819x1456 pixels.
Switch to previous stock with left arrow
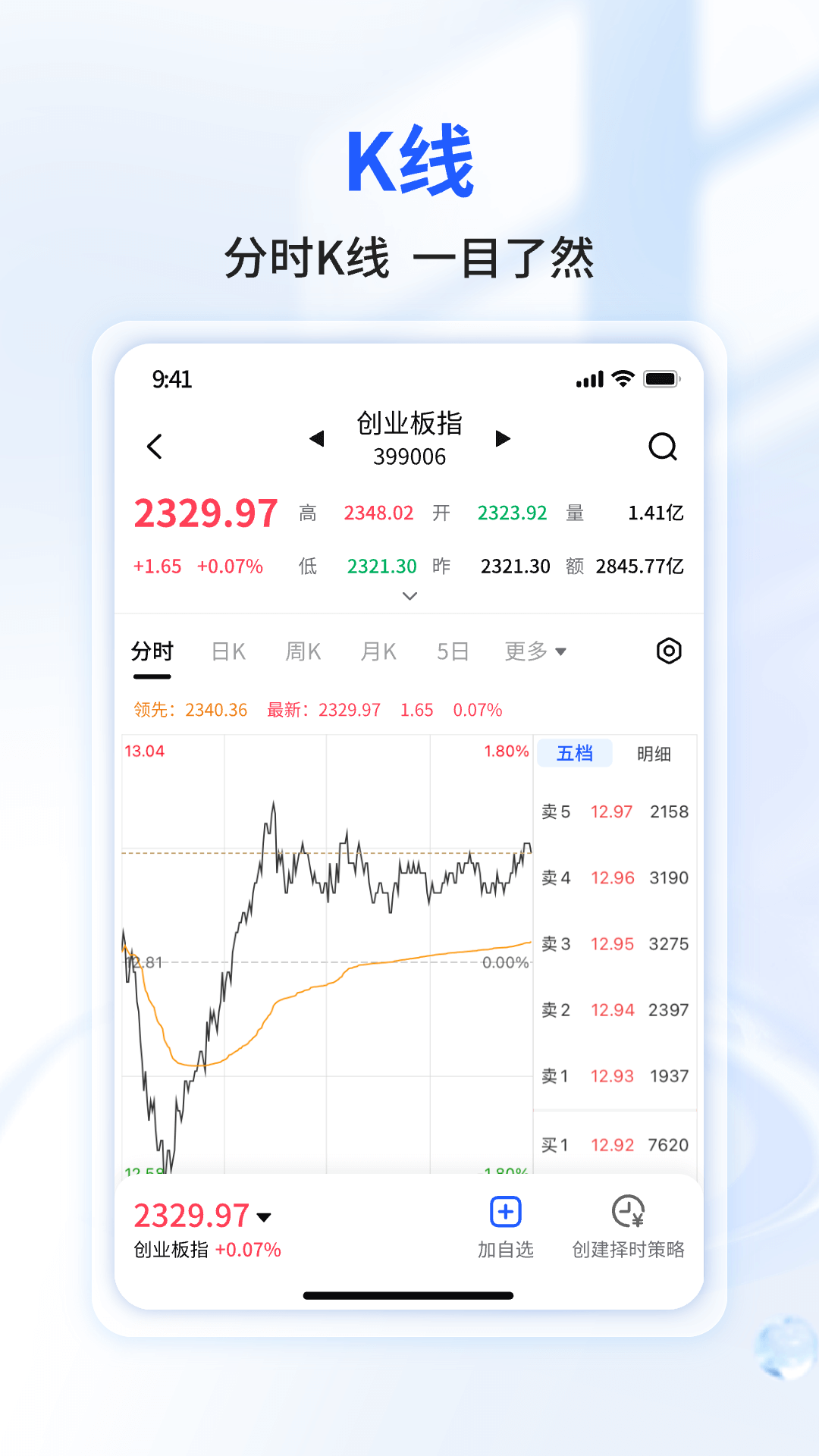pyautogui.click(x=315, y=439)
